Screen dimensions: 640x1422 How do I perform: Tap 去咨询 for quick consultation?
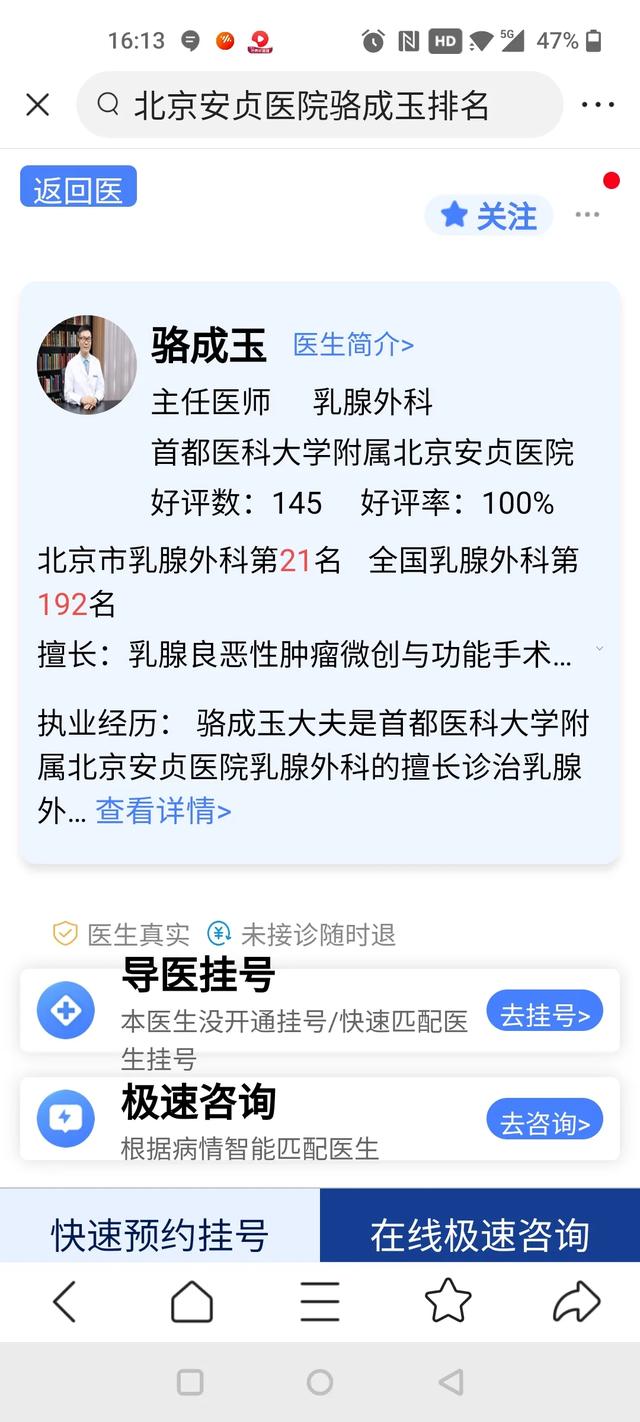545,1121
